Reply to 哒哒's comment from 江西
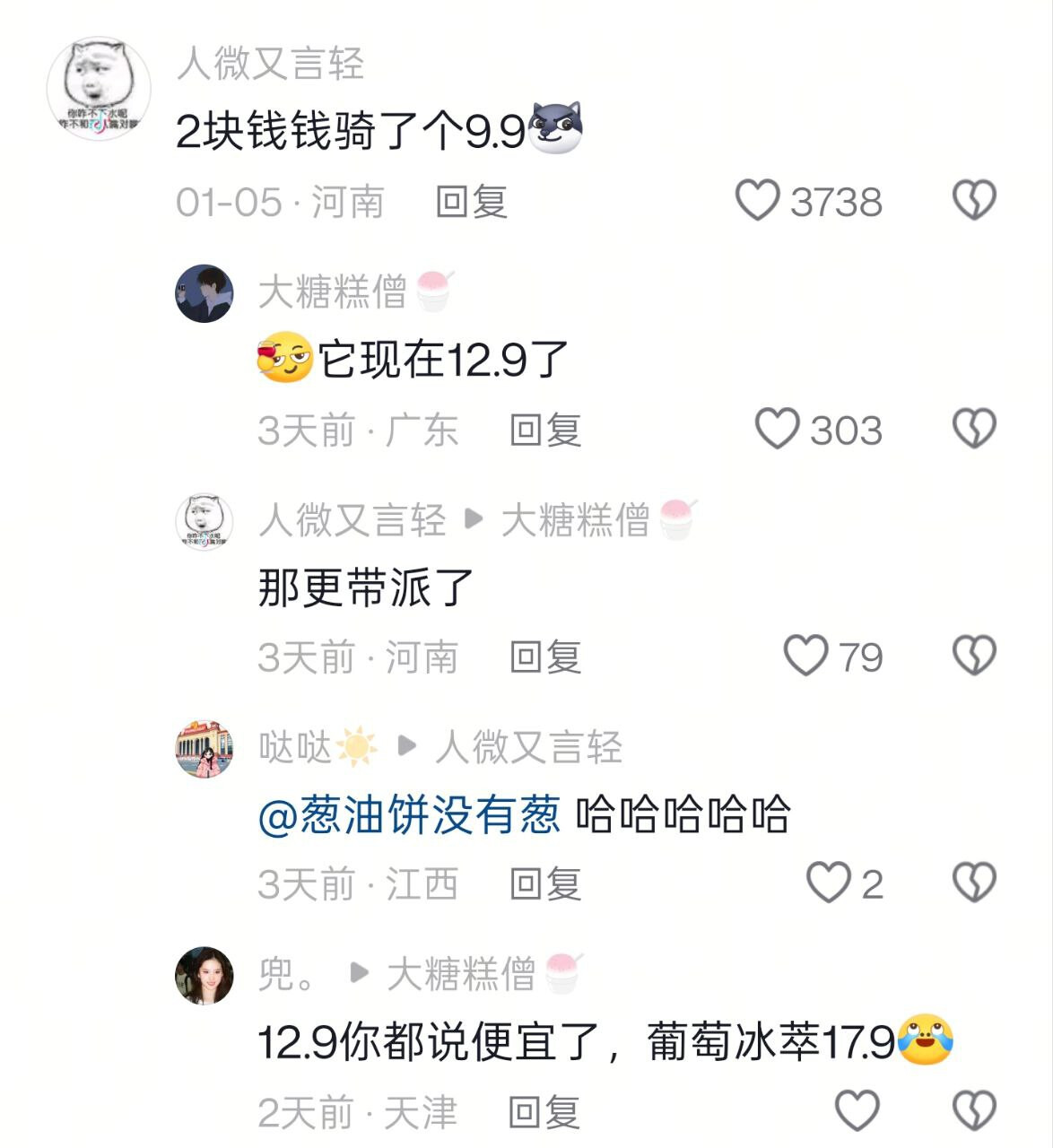This screenshot has height=1148, width=1053. [x=545, y=884]
